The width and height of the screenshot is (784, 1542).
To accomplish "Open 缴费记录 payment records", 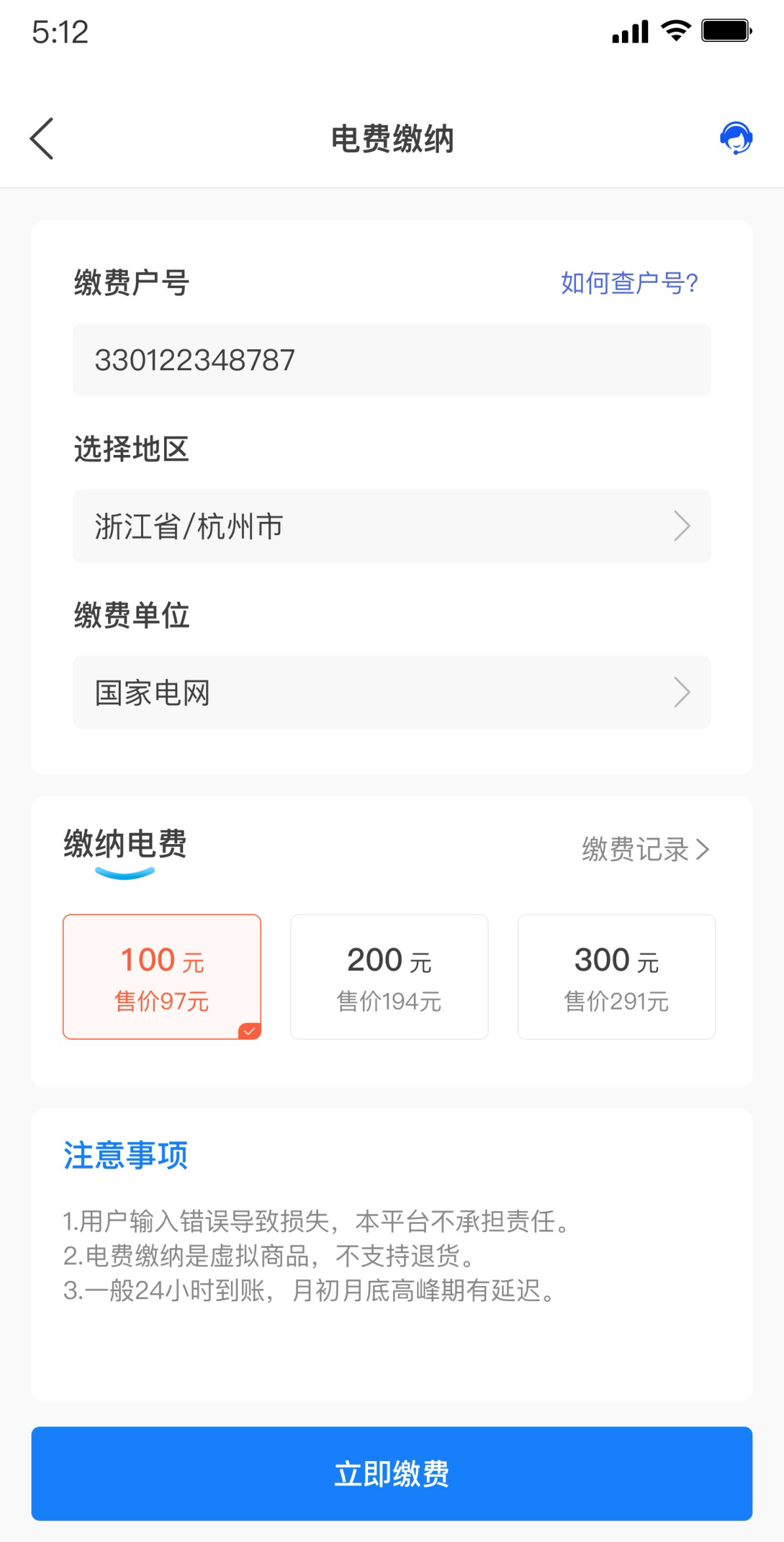I will click(646, 849).
